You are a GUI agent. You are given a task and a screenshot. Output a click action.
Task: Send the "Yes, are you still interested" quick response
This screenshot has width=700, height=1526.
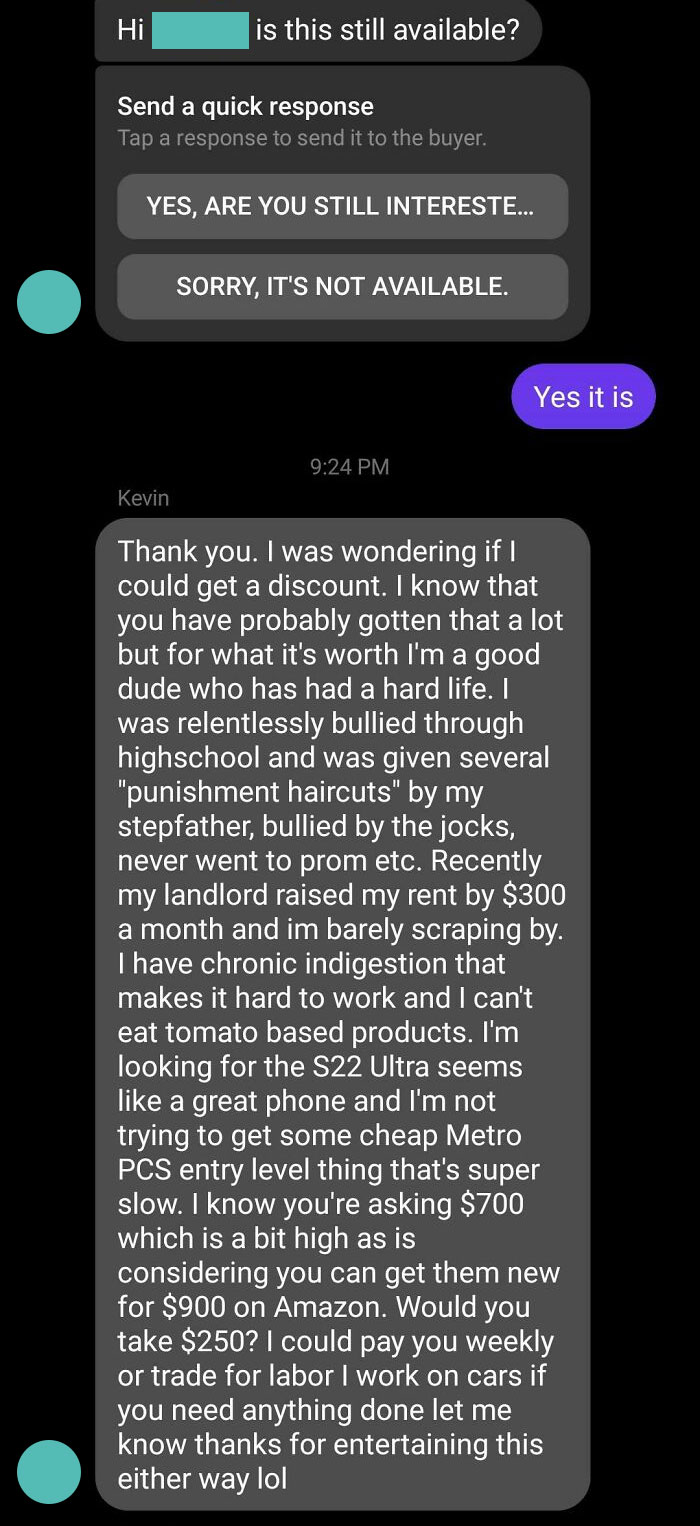tap(342, 207)
